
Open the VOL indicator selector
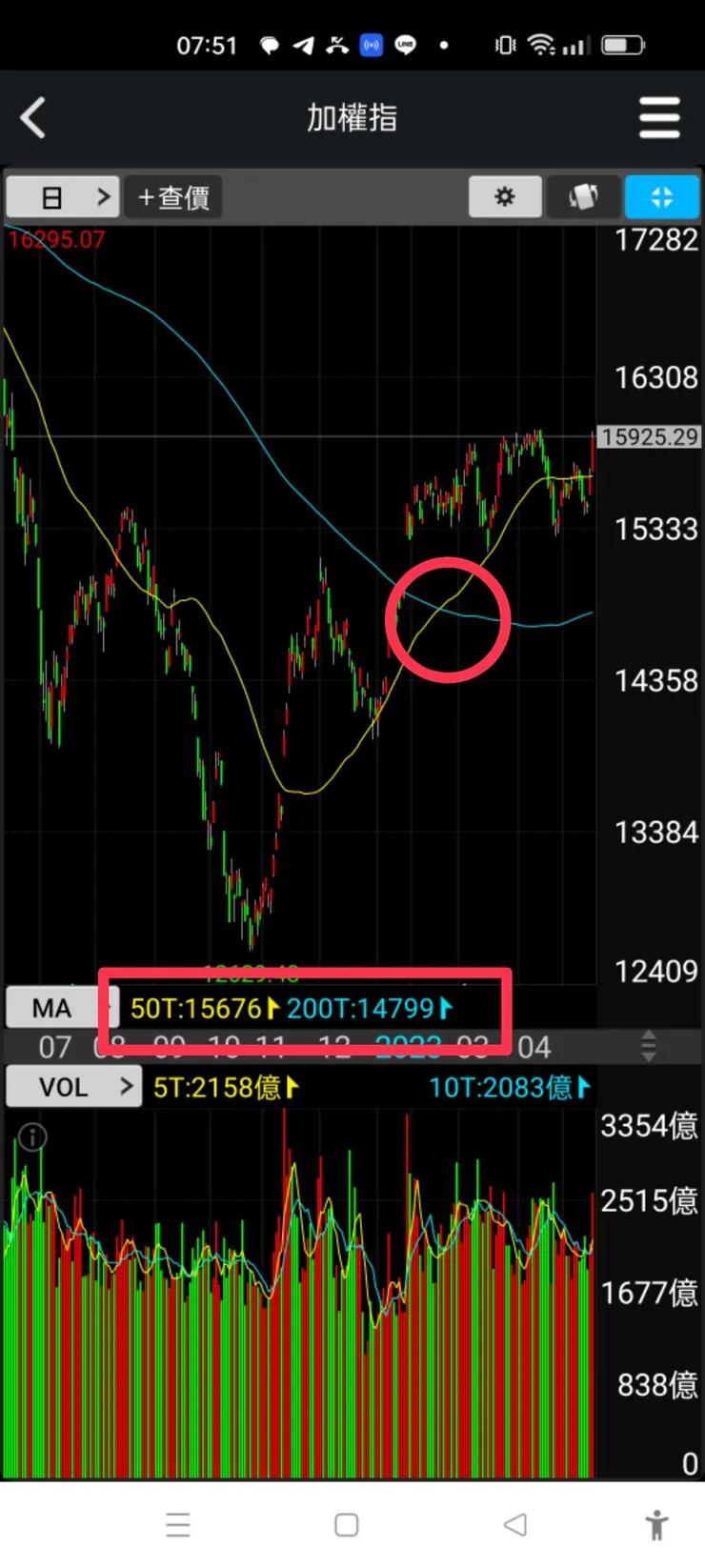click(74, 1087)
